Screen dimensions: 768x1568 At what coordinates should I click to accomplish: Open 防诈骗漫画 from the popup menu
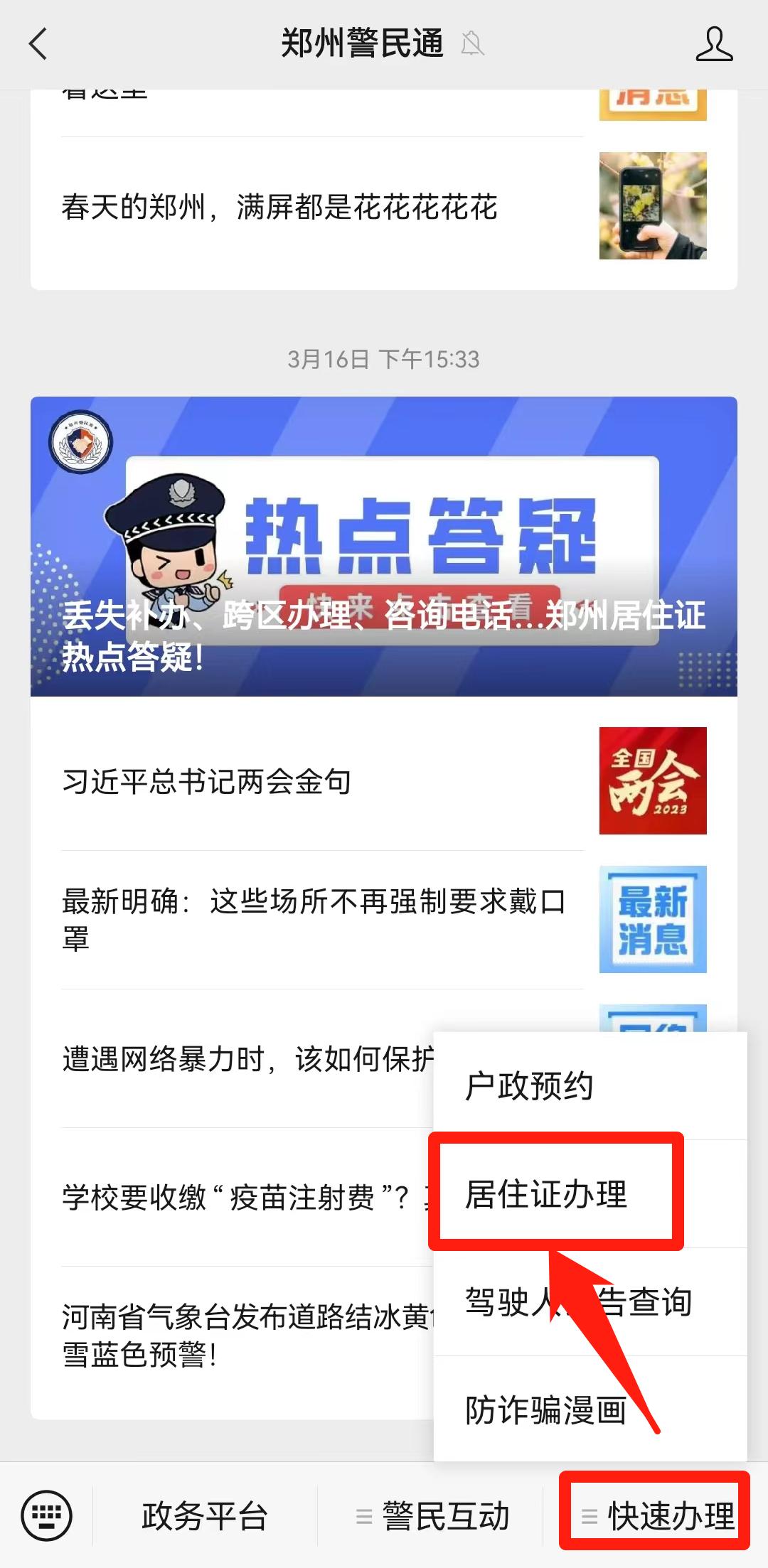click(589, 1411)
